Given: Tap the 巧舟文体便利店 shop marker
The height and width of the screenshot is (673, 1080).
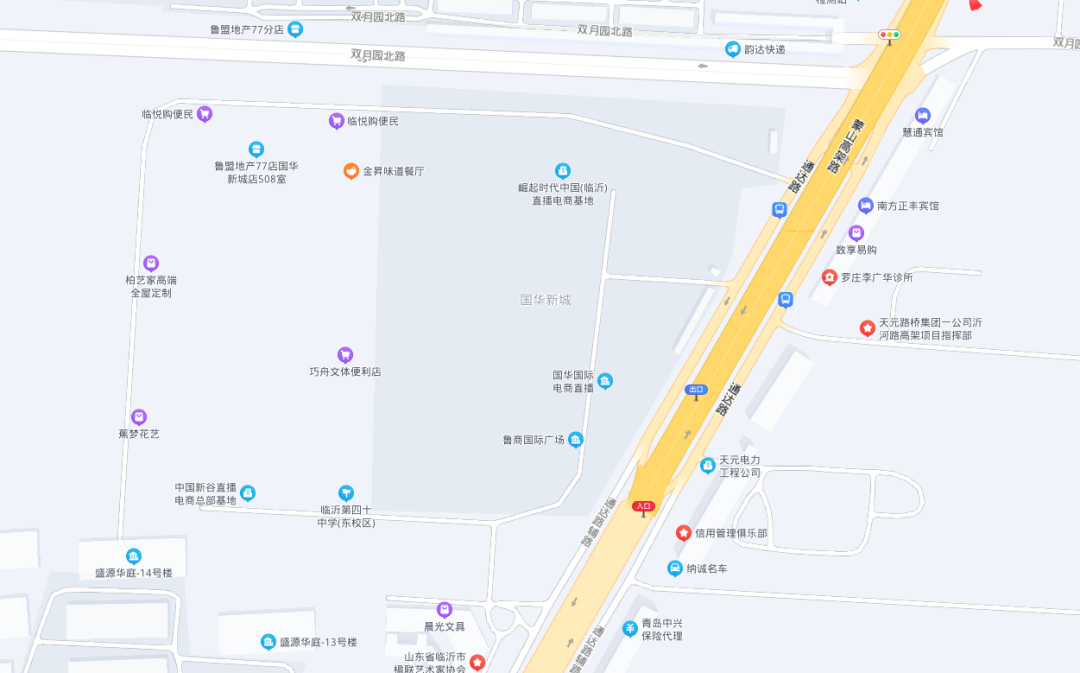Looking at the screenshot, I should [x=345, y=355].
